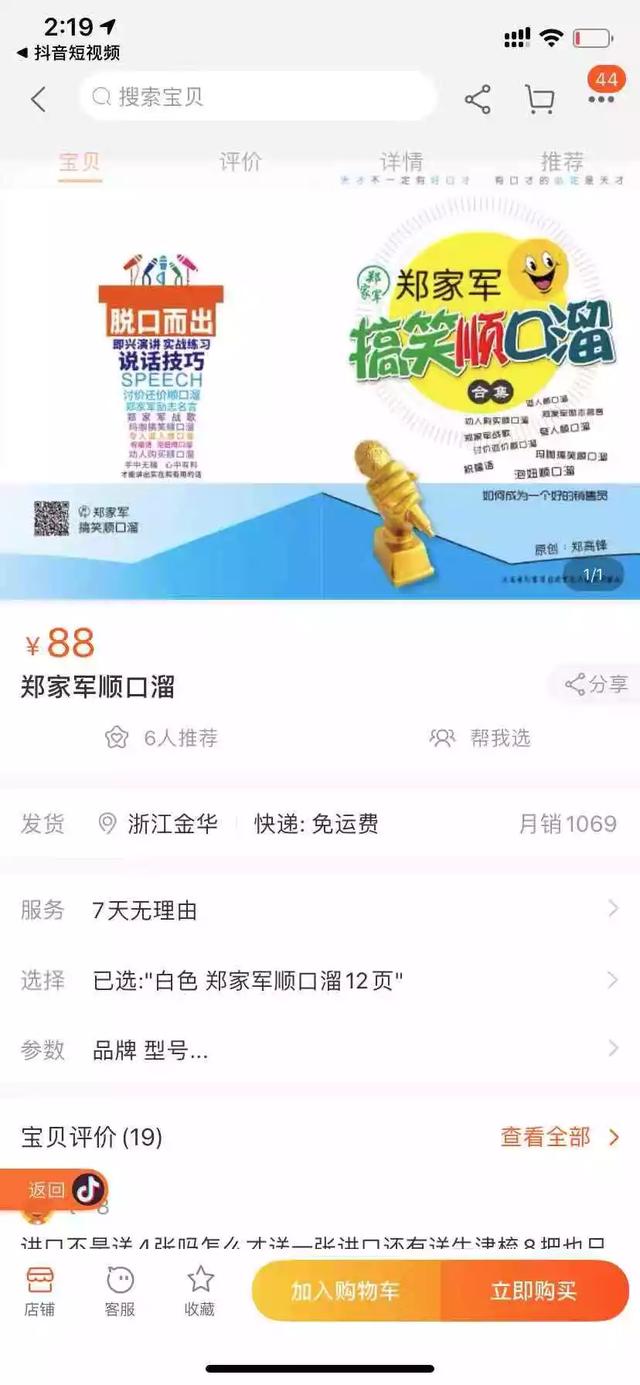Open the 选择 variant selection row

pyautogui.click(x=320, y=980)
